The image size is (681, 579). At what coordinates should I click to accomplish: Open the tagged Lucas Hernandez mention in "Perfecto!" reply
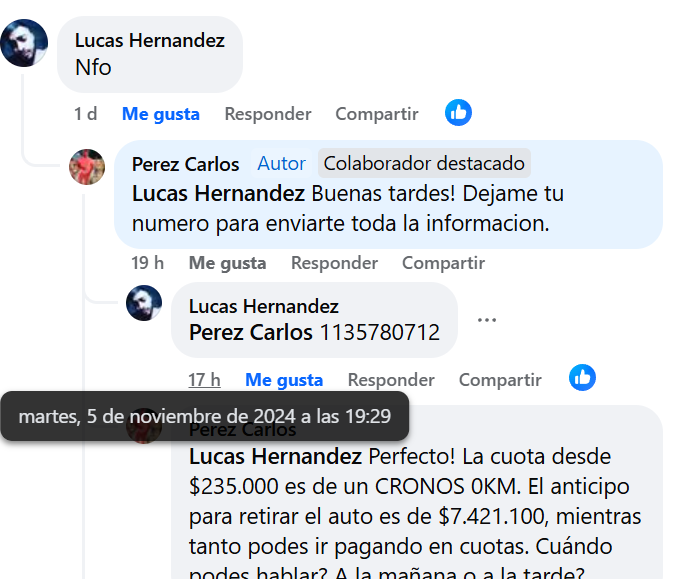point(275,457)
